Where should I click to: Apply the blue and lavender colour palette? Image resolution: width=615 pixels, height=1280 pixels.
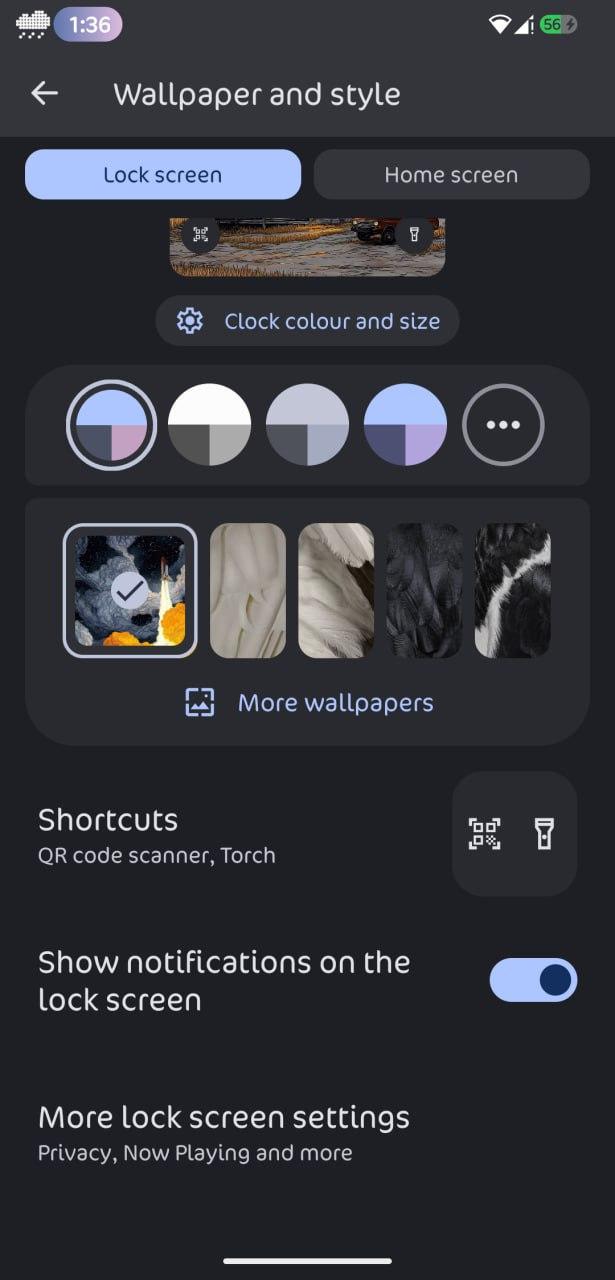(x=405, y=425)
